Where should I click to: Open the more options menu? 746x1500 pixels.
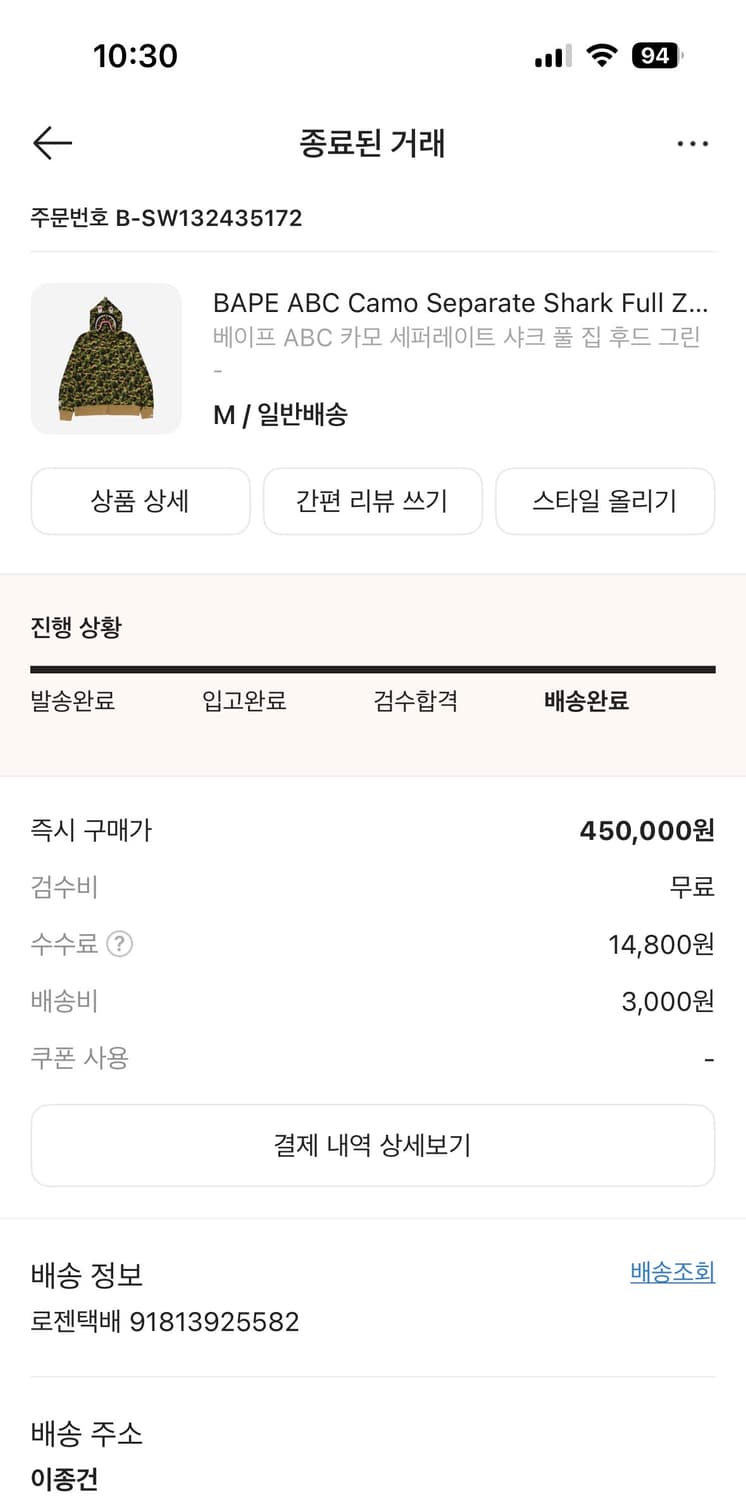coord(693,142)
